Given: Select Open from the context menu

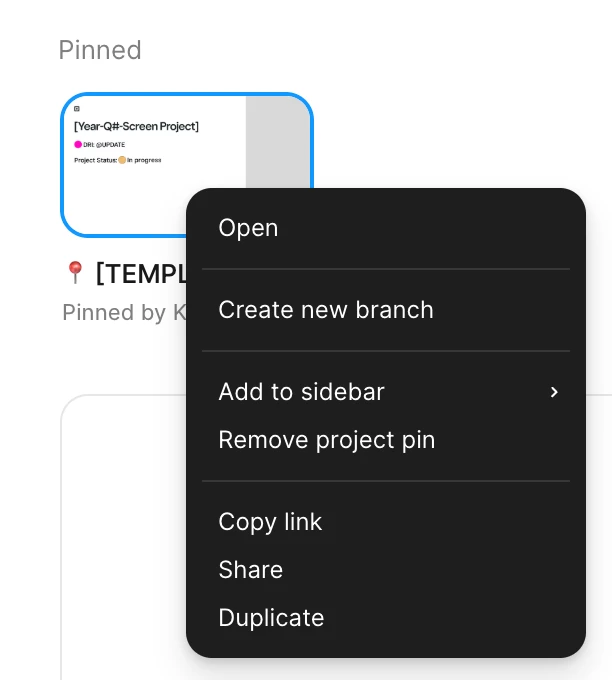Looking at the screenshot, I should coord(248,228).
